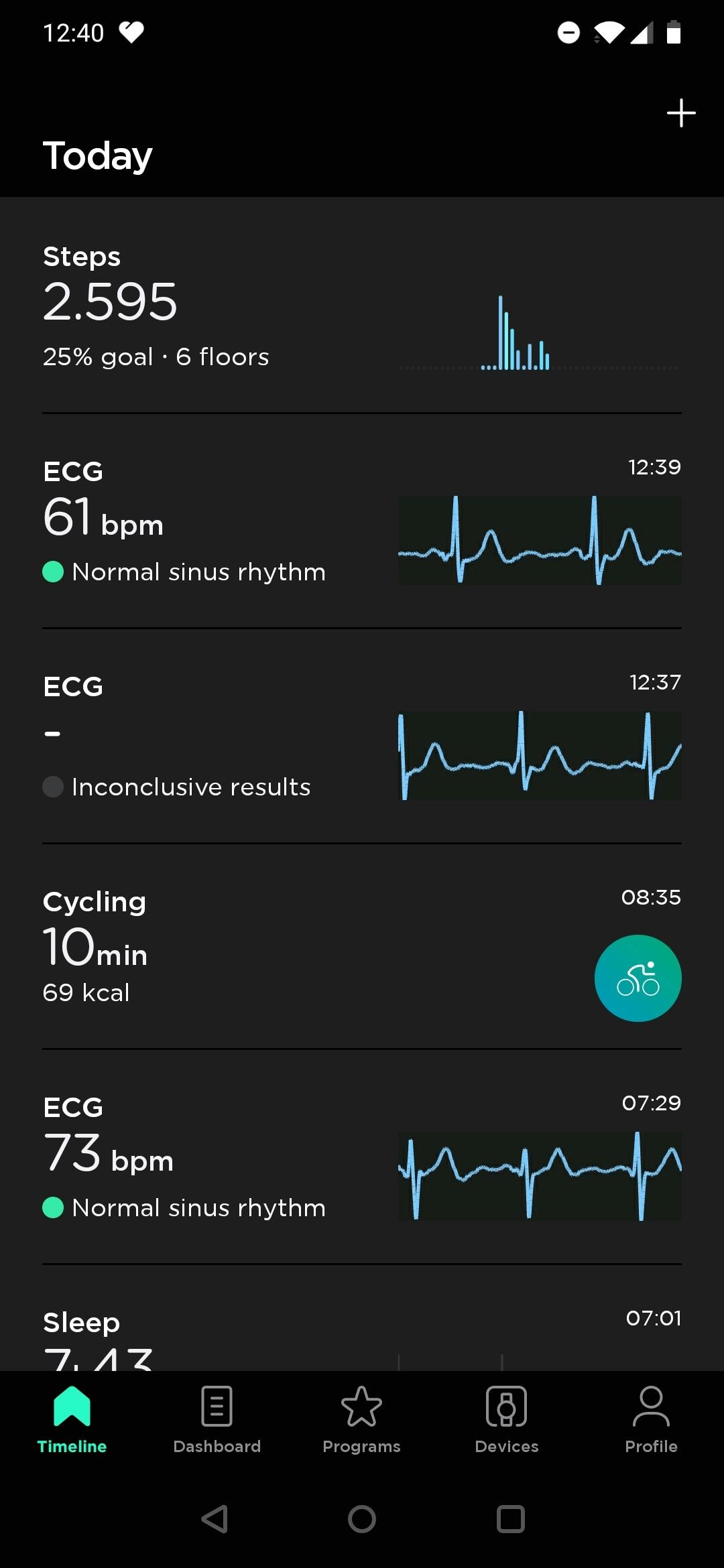Open the Steps 2.595 card
The width and height of the screenshot is (724, 1568).
(x=362, y=308)
